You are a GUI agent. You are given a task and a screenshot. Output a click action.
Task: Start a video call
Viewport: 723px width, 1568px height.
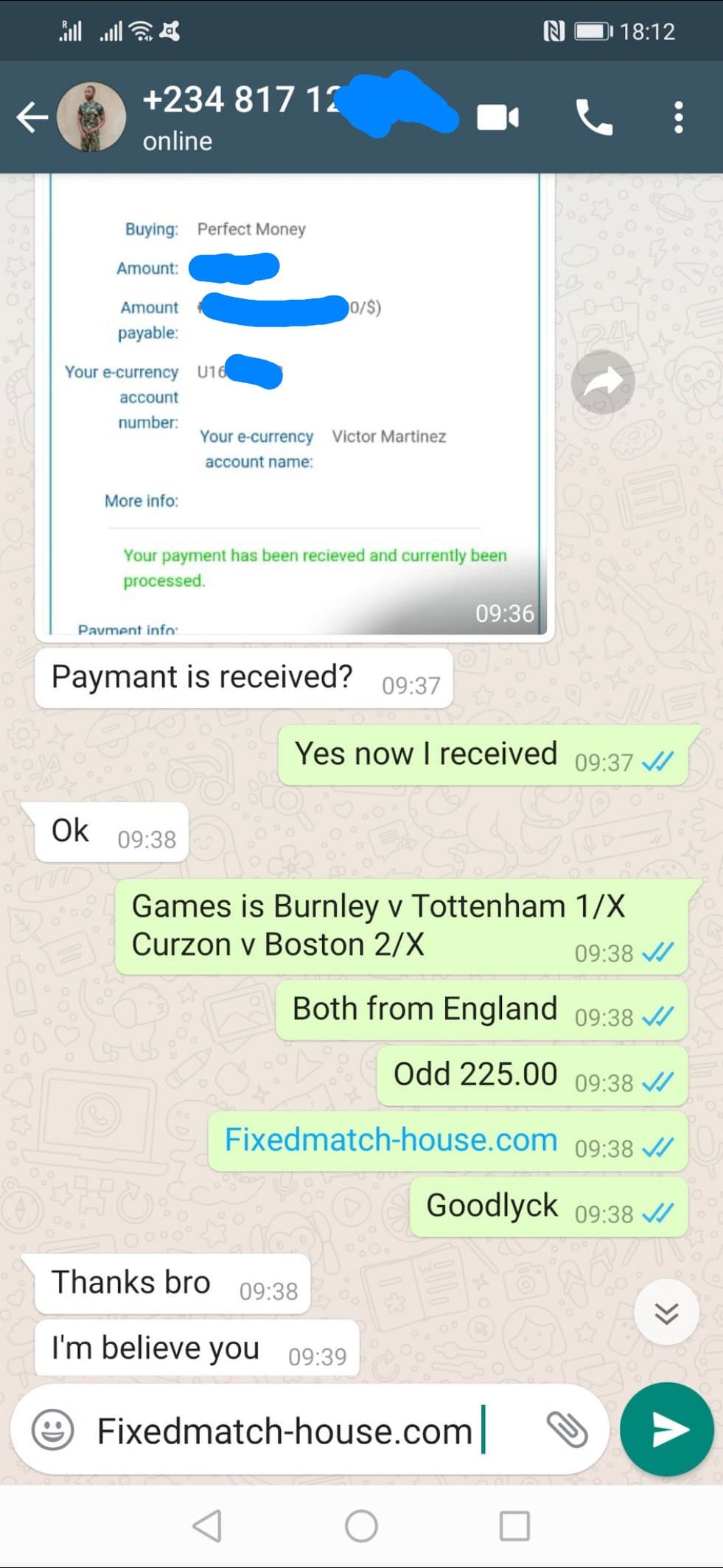click(x=497, y=117)
